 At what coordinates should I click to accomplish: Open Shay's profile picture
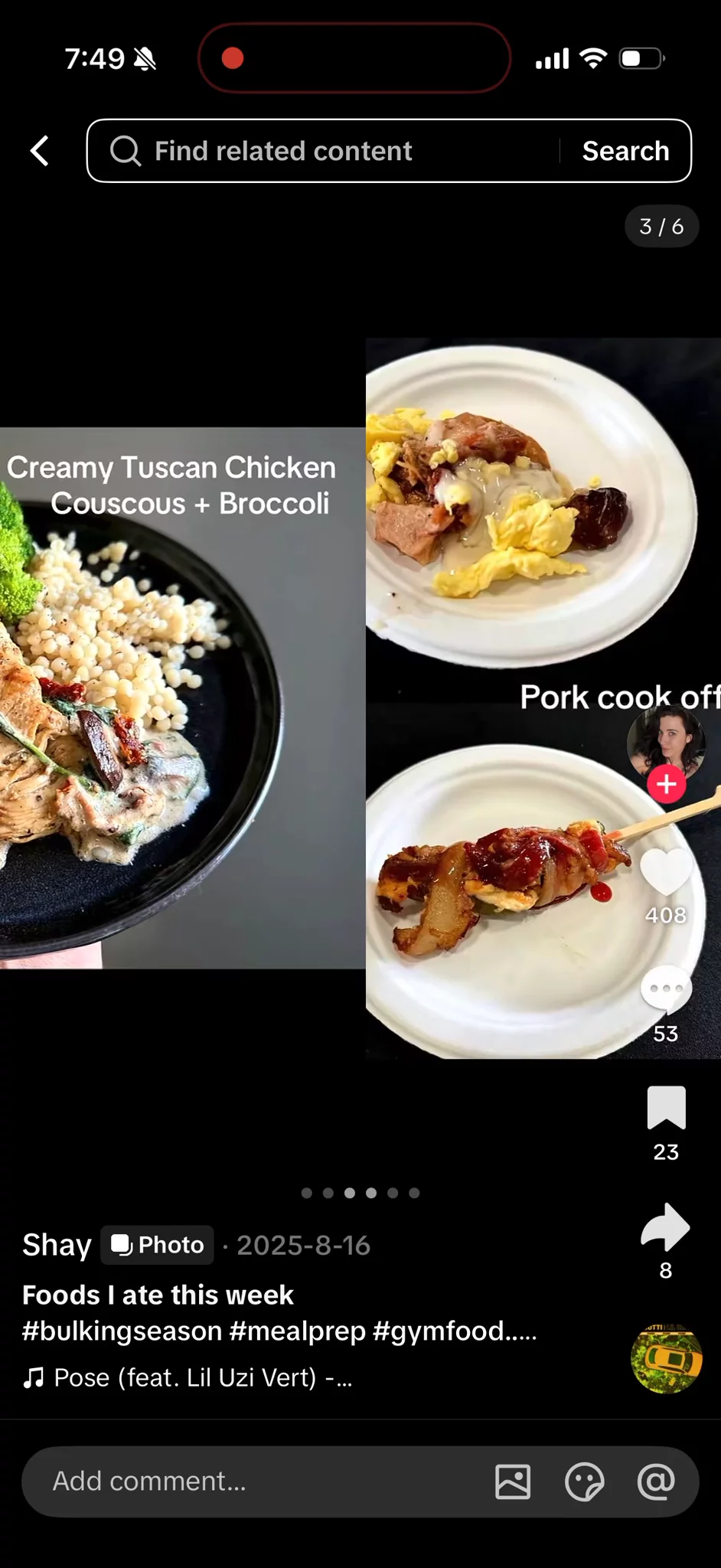tap(666, 743)
